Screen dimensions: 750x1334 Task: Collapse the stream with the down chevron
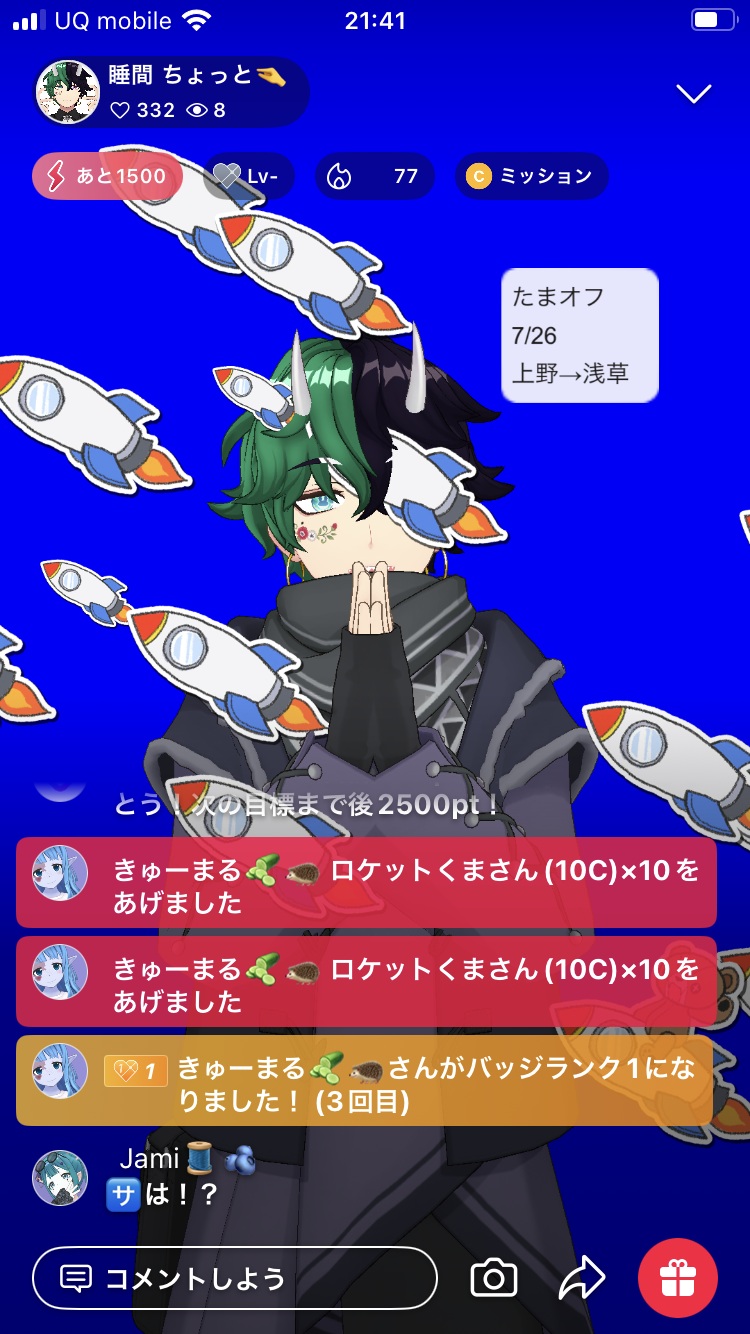coord(693,94)
